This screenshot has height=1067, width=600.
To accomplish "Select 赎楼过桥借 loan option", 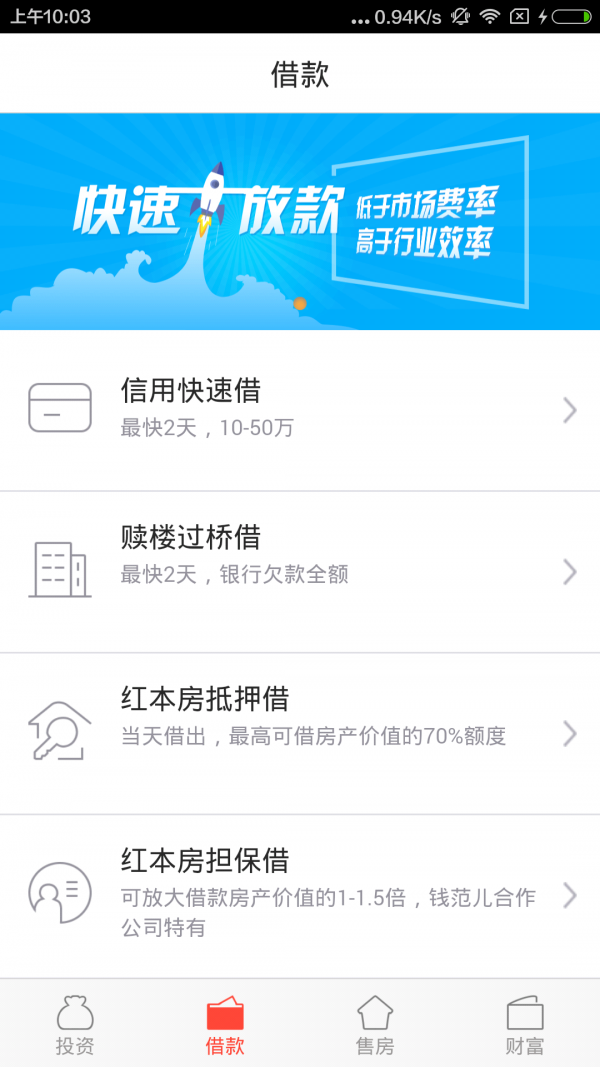I will [300, 572].
